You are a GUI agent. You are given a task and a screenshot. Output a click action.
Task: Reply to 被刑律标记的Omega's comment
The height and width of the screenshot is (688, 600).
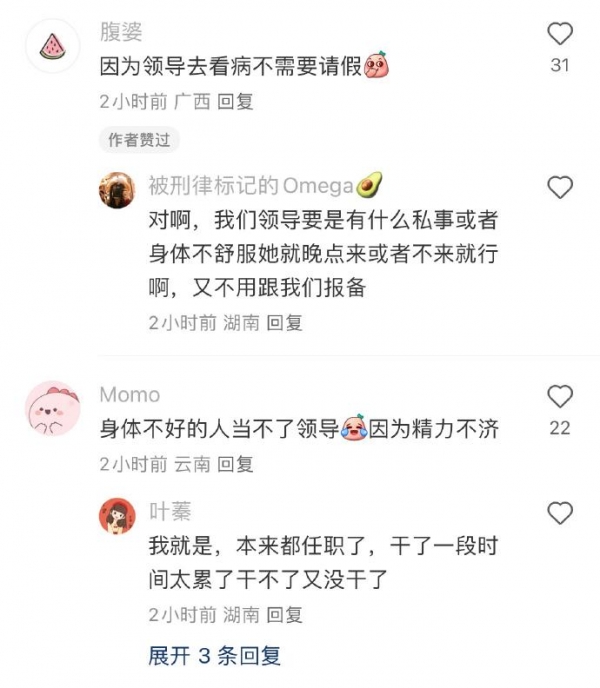(x=284, y=323)
